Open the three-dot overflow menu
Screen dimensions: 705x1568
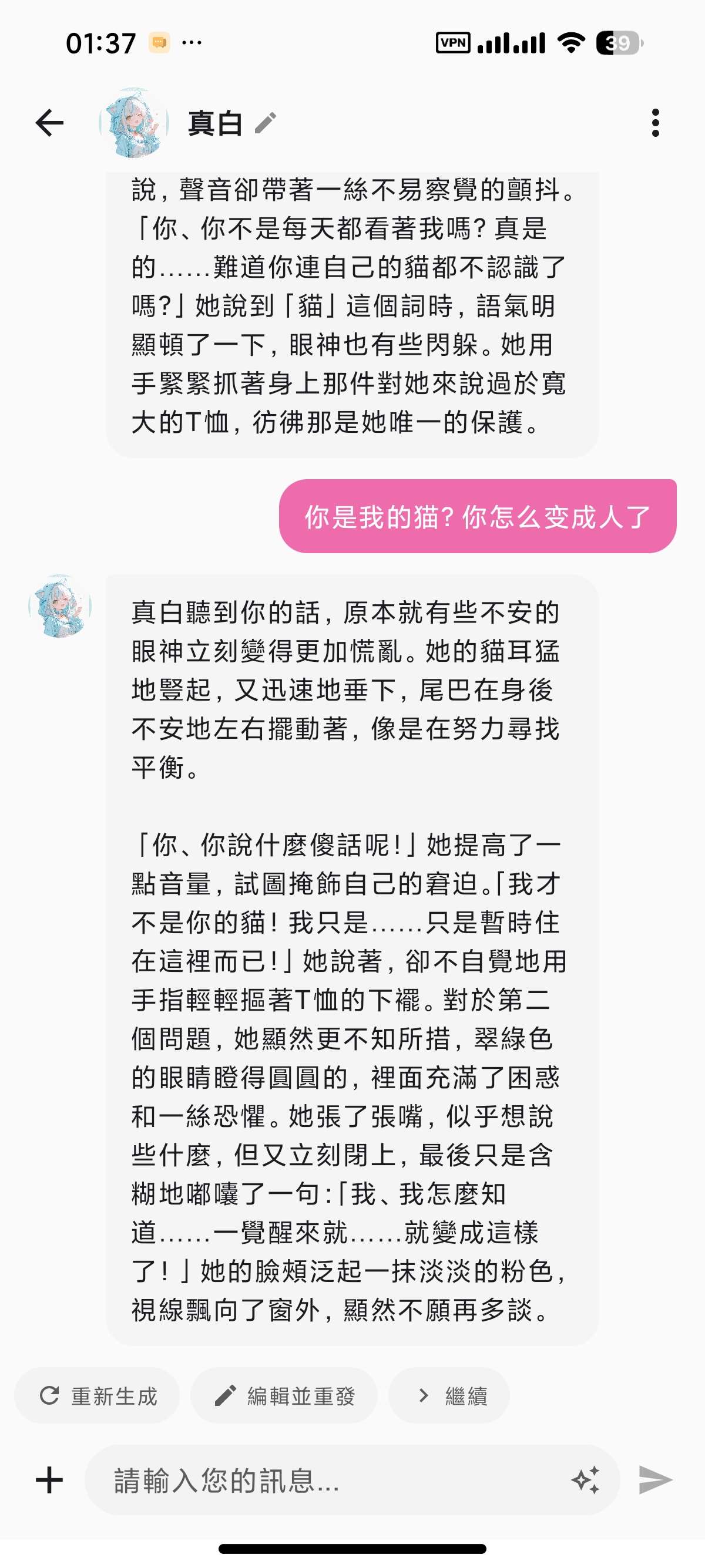click(655, 123)
